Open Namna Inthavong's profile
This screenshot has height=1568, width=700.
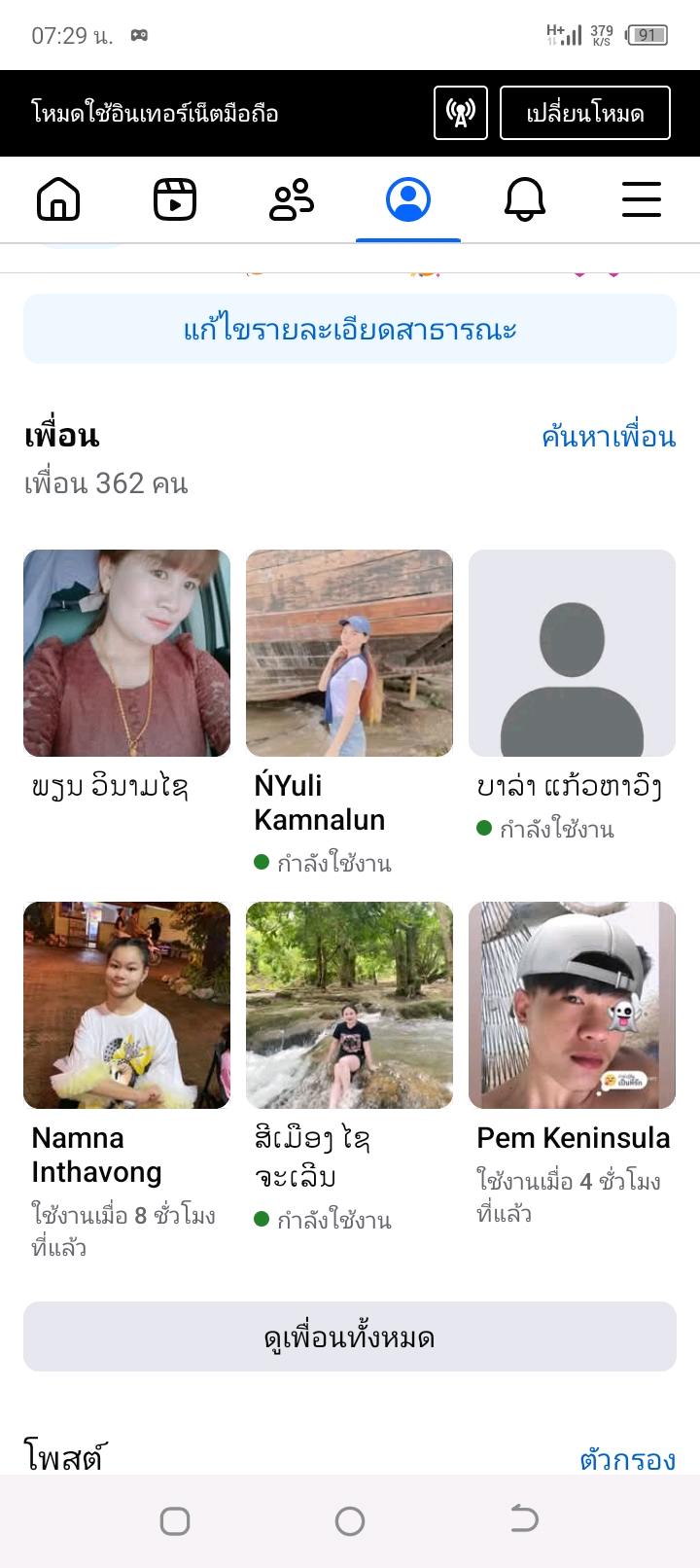point(126,1005)
